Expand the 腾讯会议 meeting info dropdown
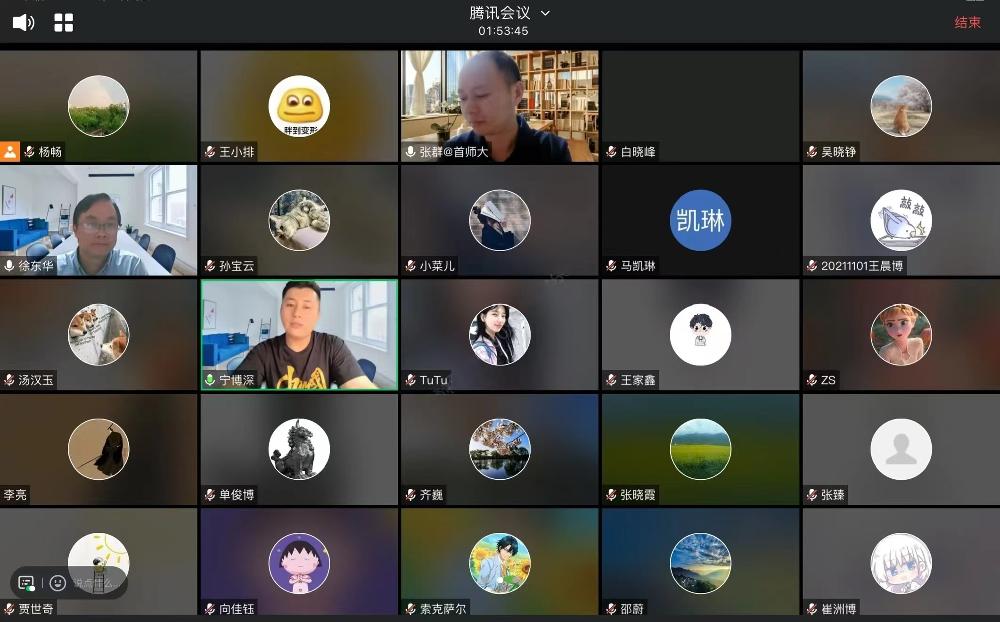The width and height of the screenshot is (1000, 622). point(545,13)
